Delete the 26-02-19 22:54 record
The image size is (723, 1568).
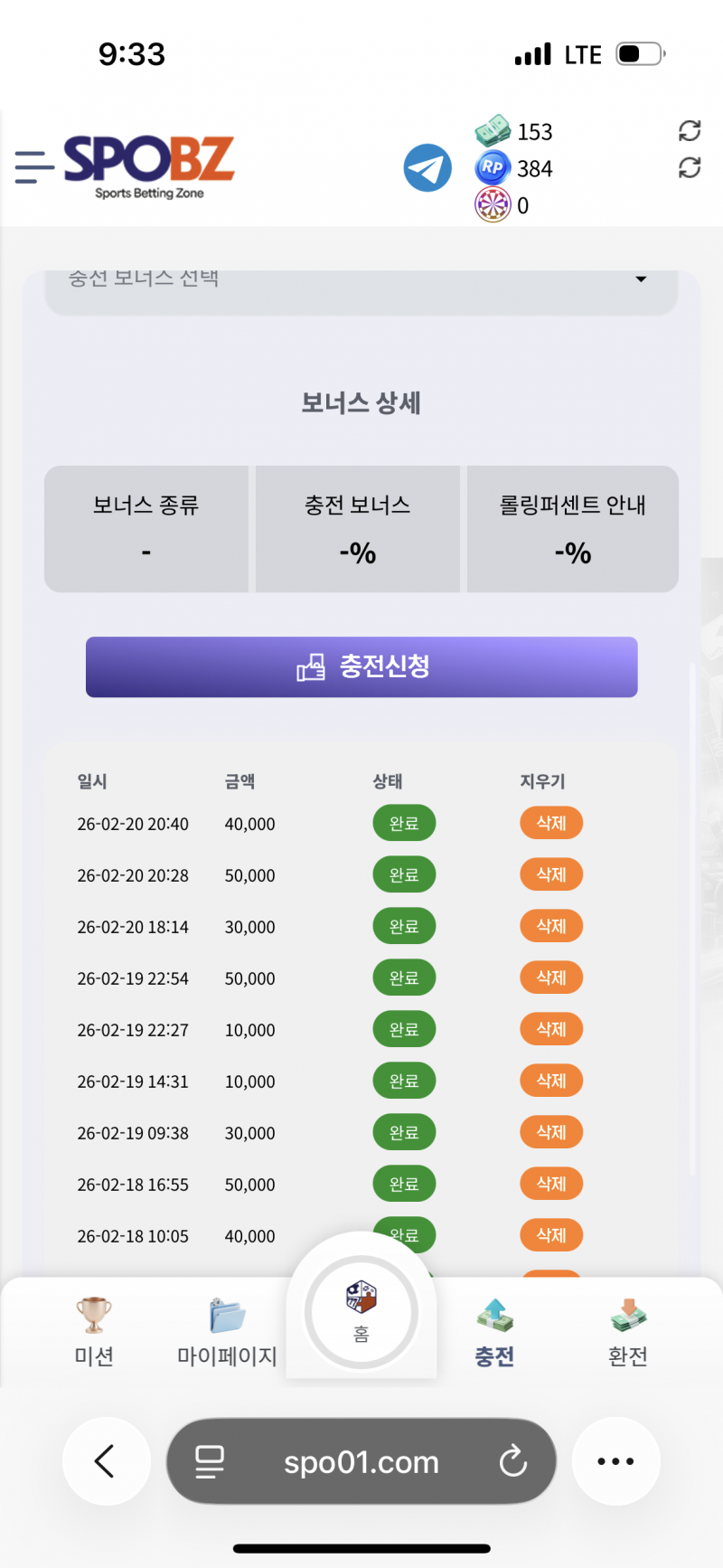pyautogui.click(x=550, y=978)
